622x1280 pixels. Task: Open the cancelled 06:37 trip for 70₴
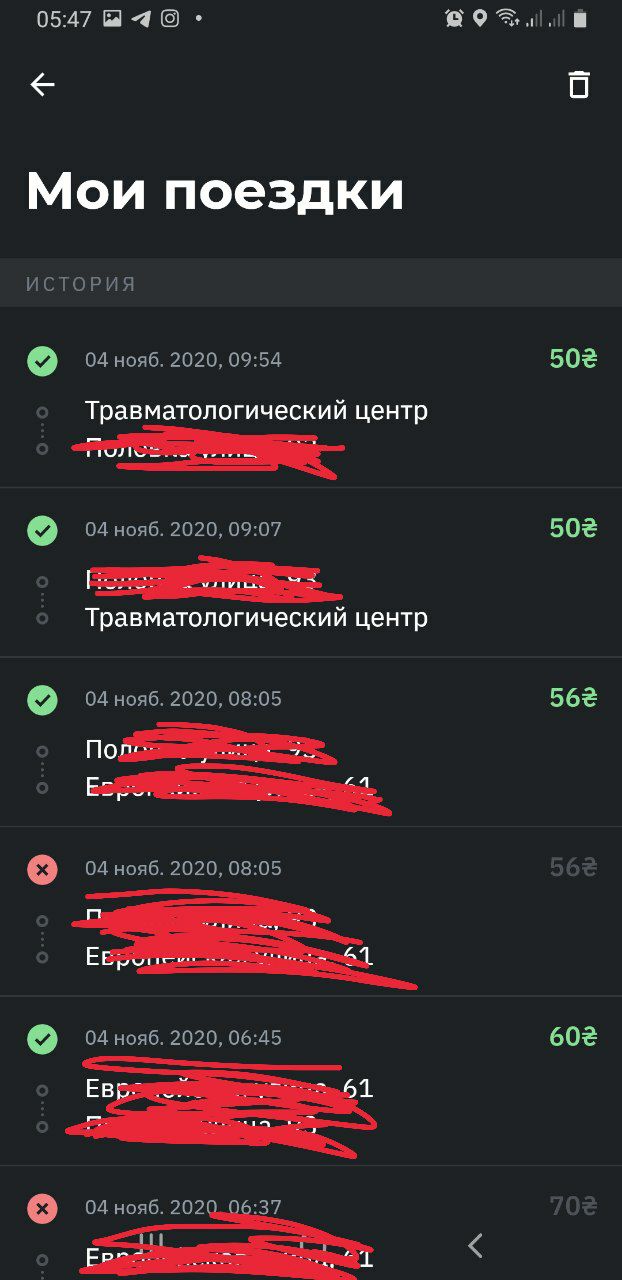311,1223
